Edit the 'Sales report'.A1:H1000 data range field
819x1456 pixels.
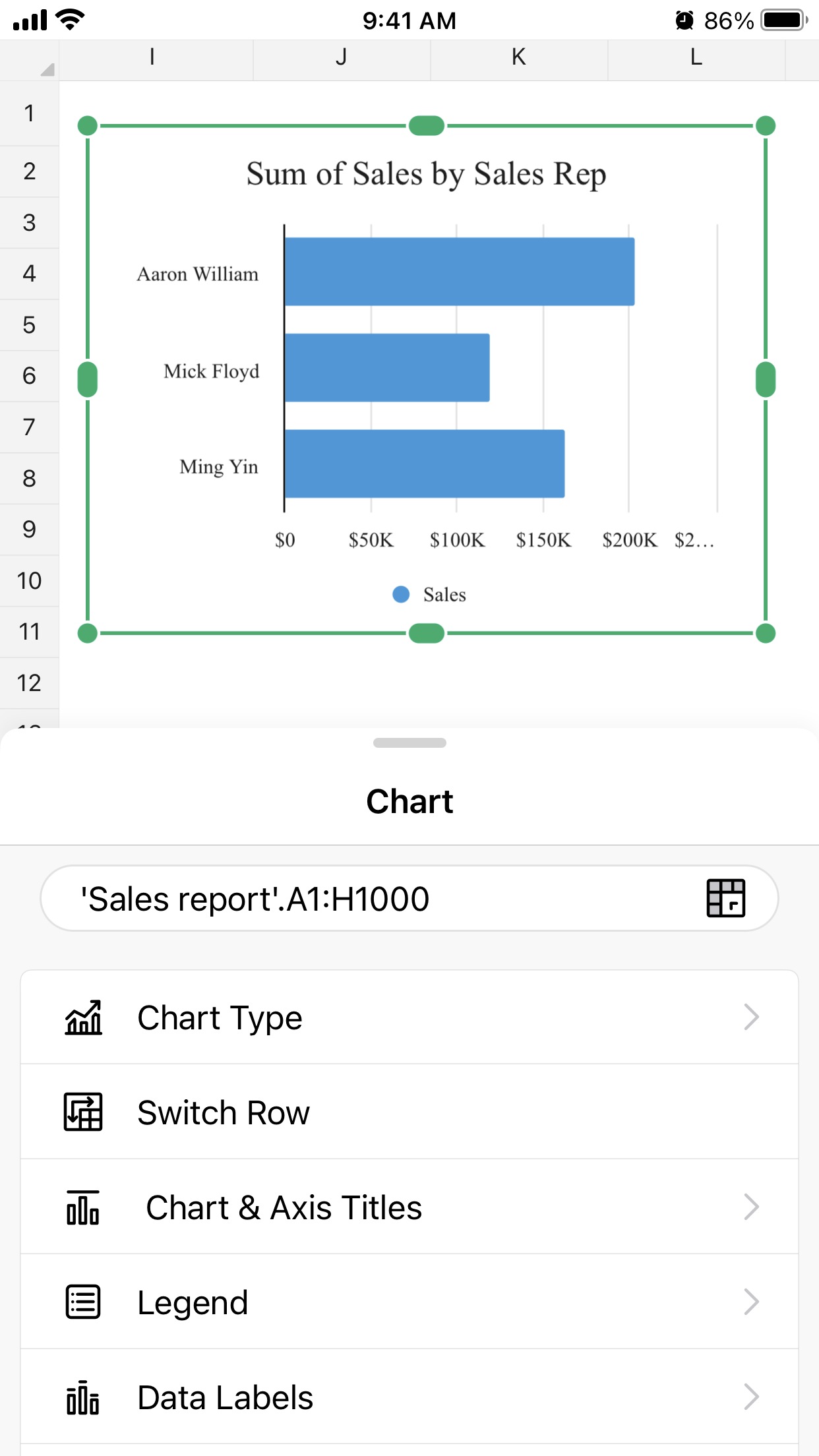point(369,899)
